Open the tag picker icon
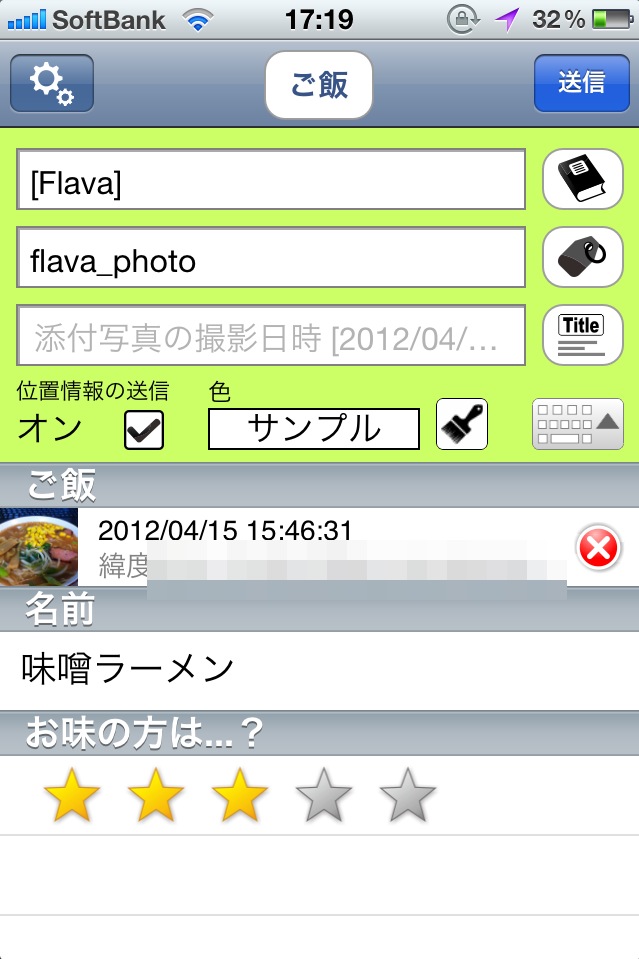The height and width of the screenshot is (959, 639). tap(582, 258)
